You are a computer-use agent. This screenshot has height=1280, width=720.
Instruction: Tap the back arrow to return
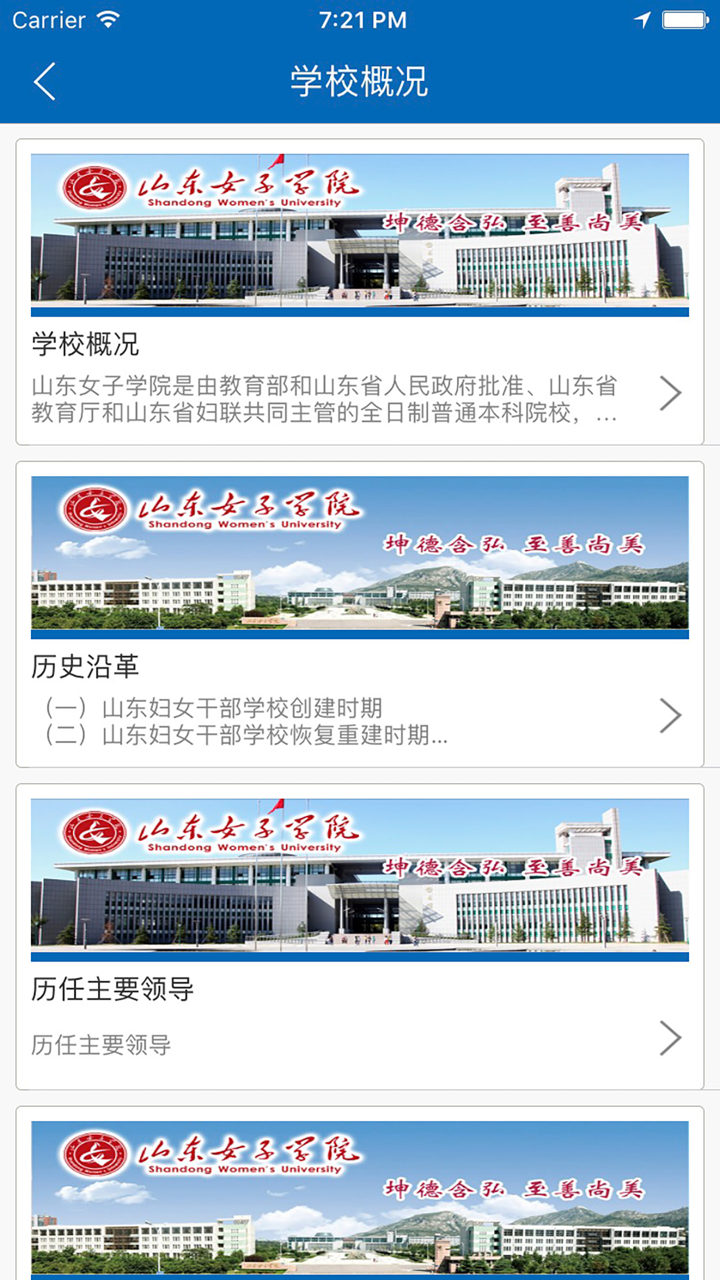[44, 82]
